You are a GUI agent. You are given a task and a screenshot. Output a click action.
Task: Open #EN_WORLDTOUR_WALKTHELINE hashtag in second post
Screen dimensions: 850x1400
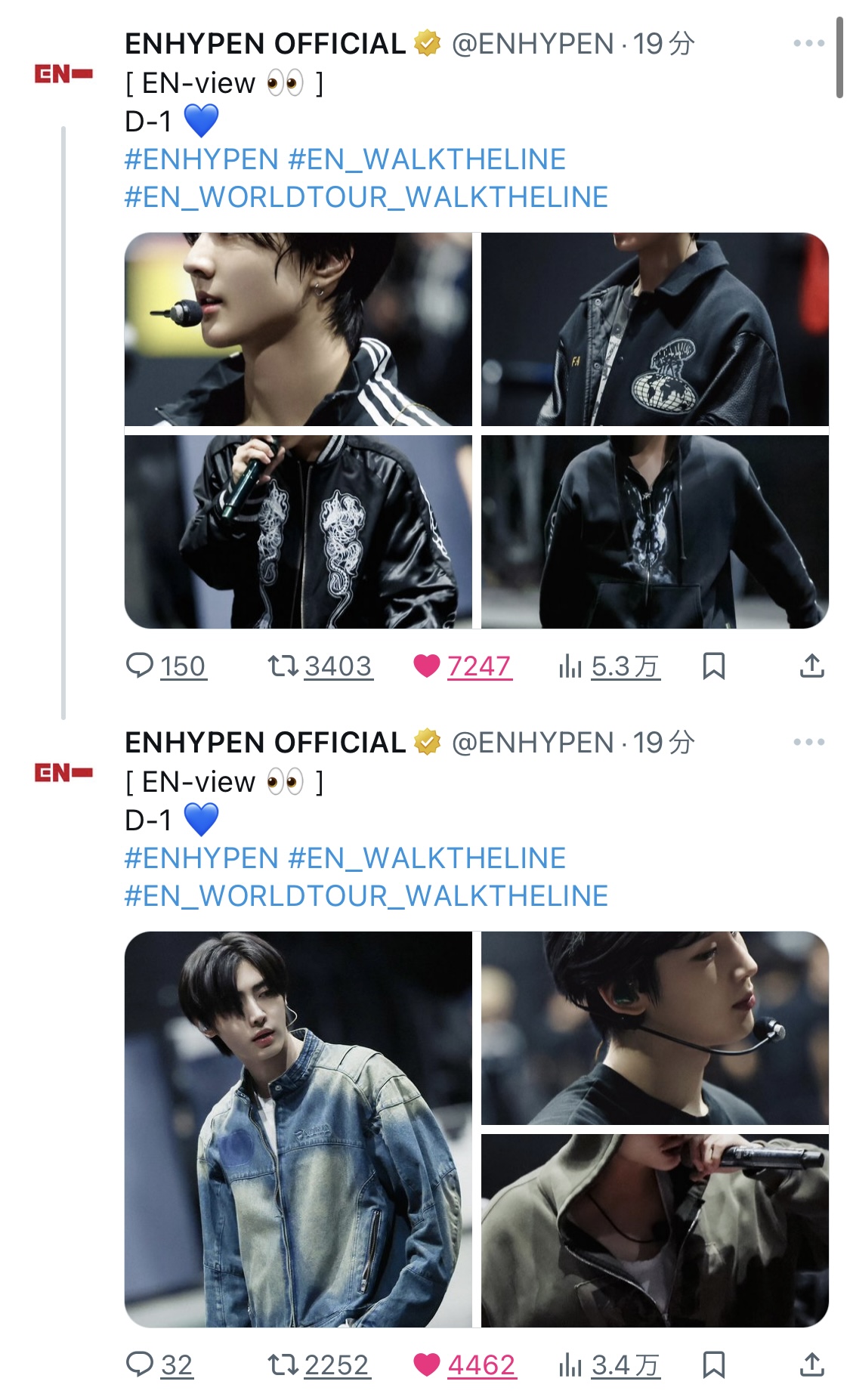[x=366, y=896]
